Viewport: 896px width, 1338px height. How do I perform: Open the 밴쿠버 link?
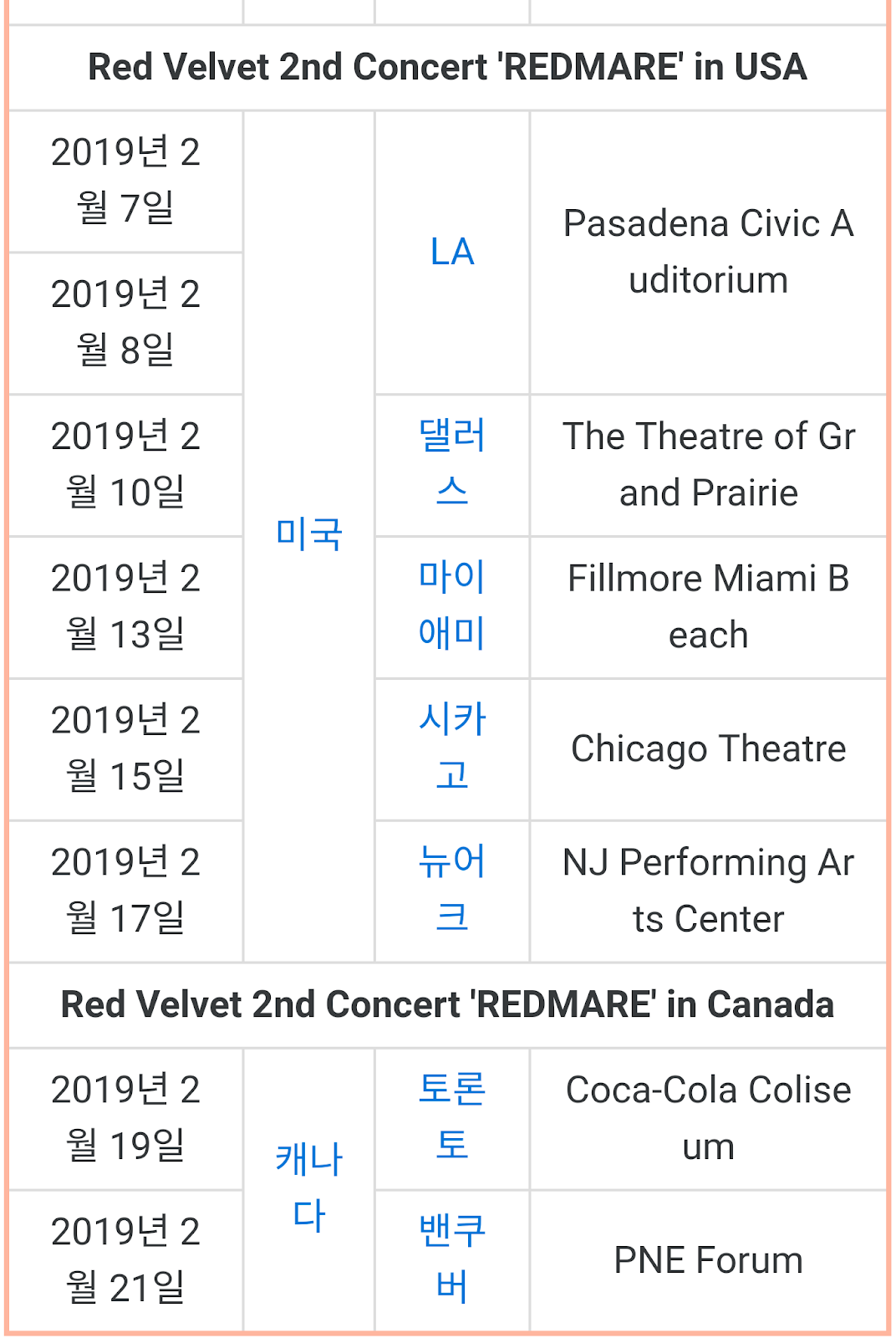(x=452, y=1232)
